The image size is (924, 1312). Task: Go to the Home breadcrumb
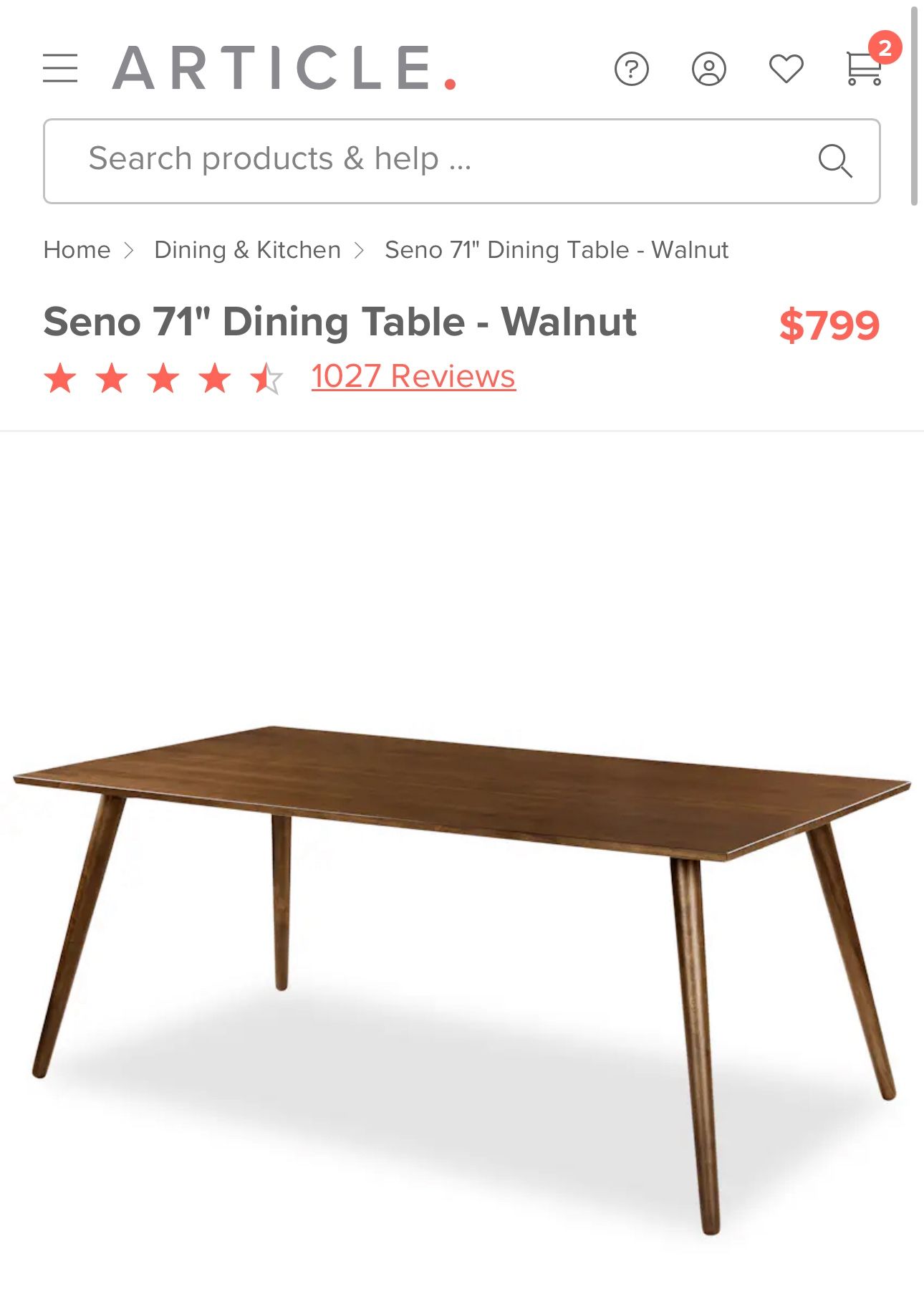[77, 250]
